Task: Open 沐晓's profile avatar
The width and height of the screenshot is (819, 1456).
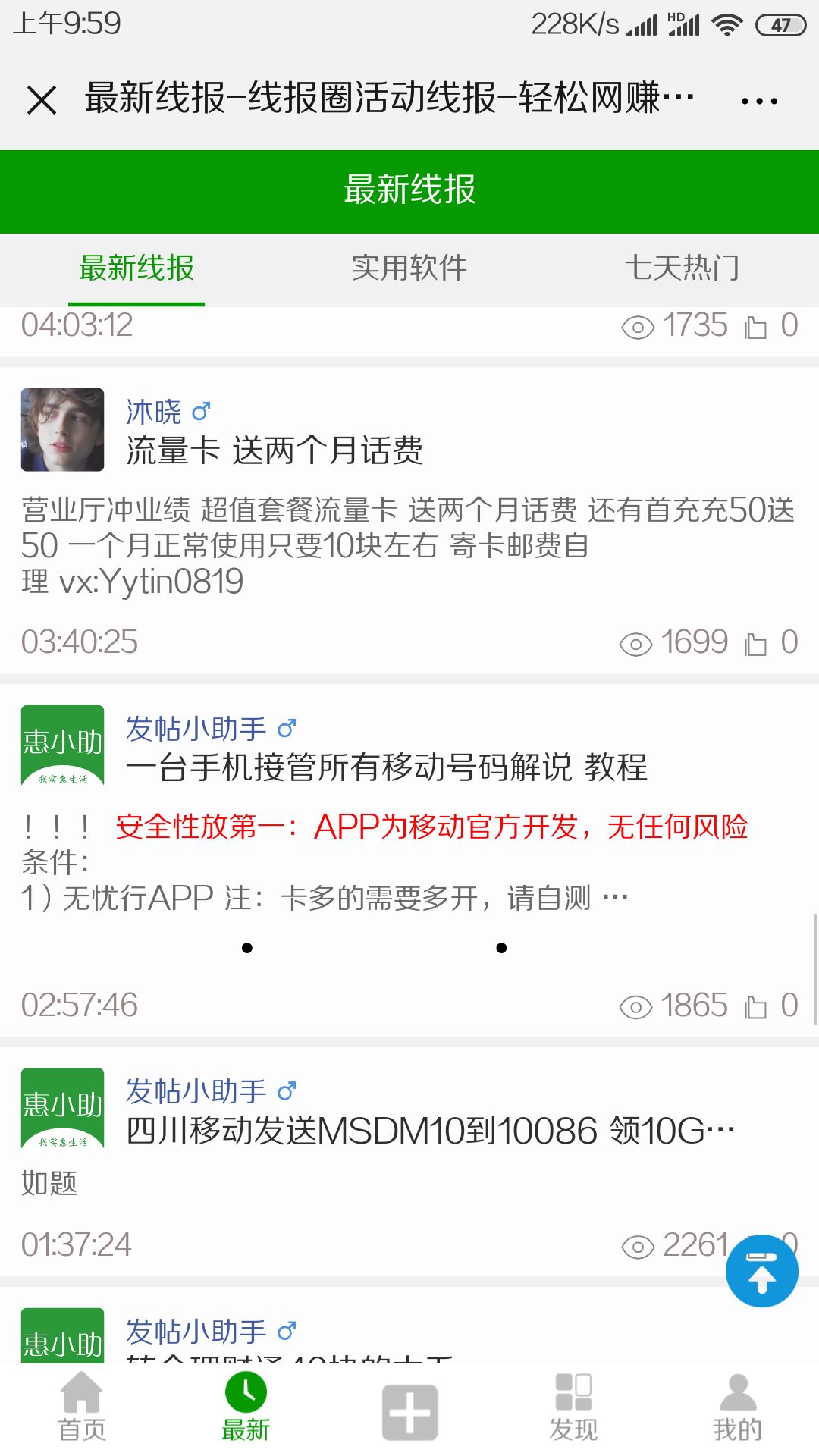Action: (62, 429)
